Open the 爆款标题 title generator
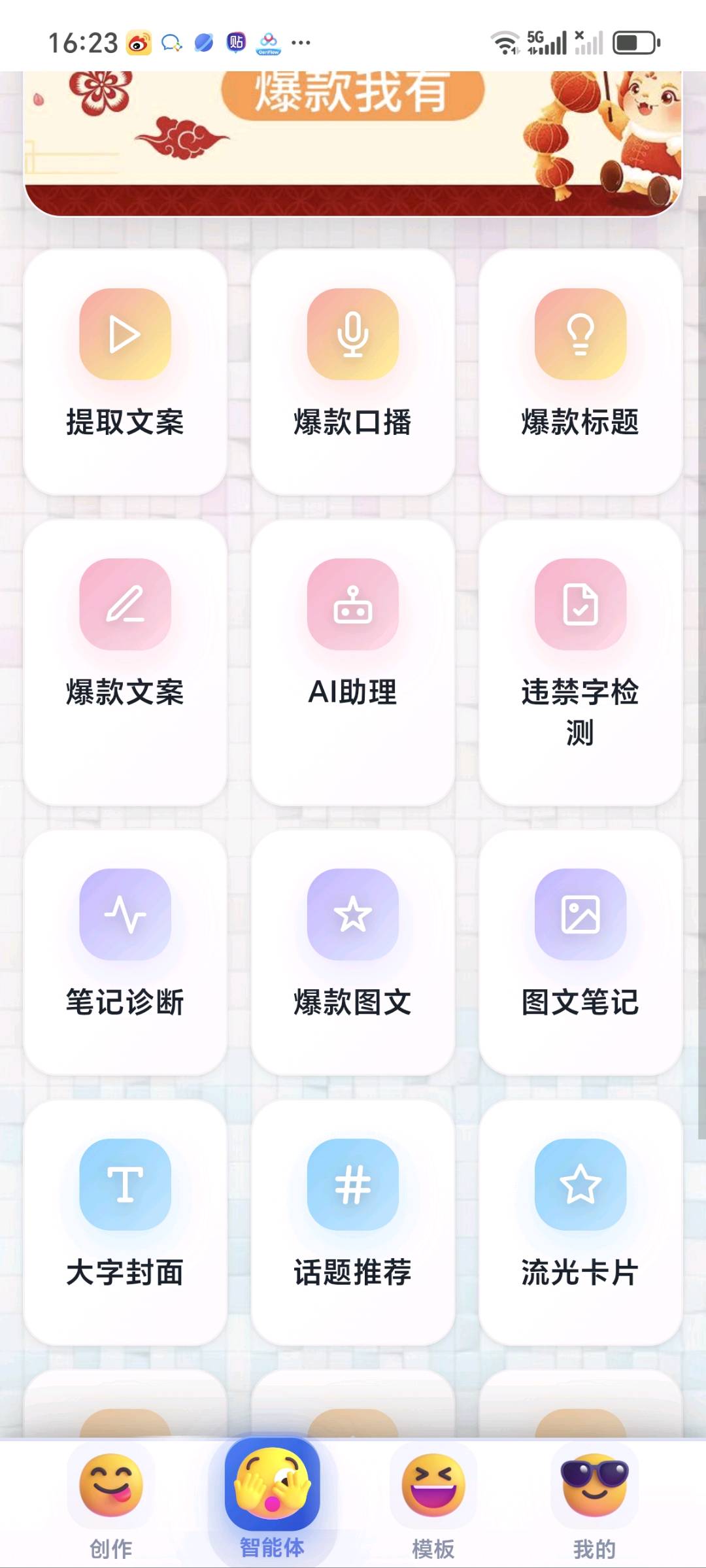Image resolution: width=706 pixels, height=1568 pixels. click(x=579, y=373)
